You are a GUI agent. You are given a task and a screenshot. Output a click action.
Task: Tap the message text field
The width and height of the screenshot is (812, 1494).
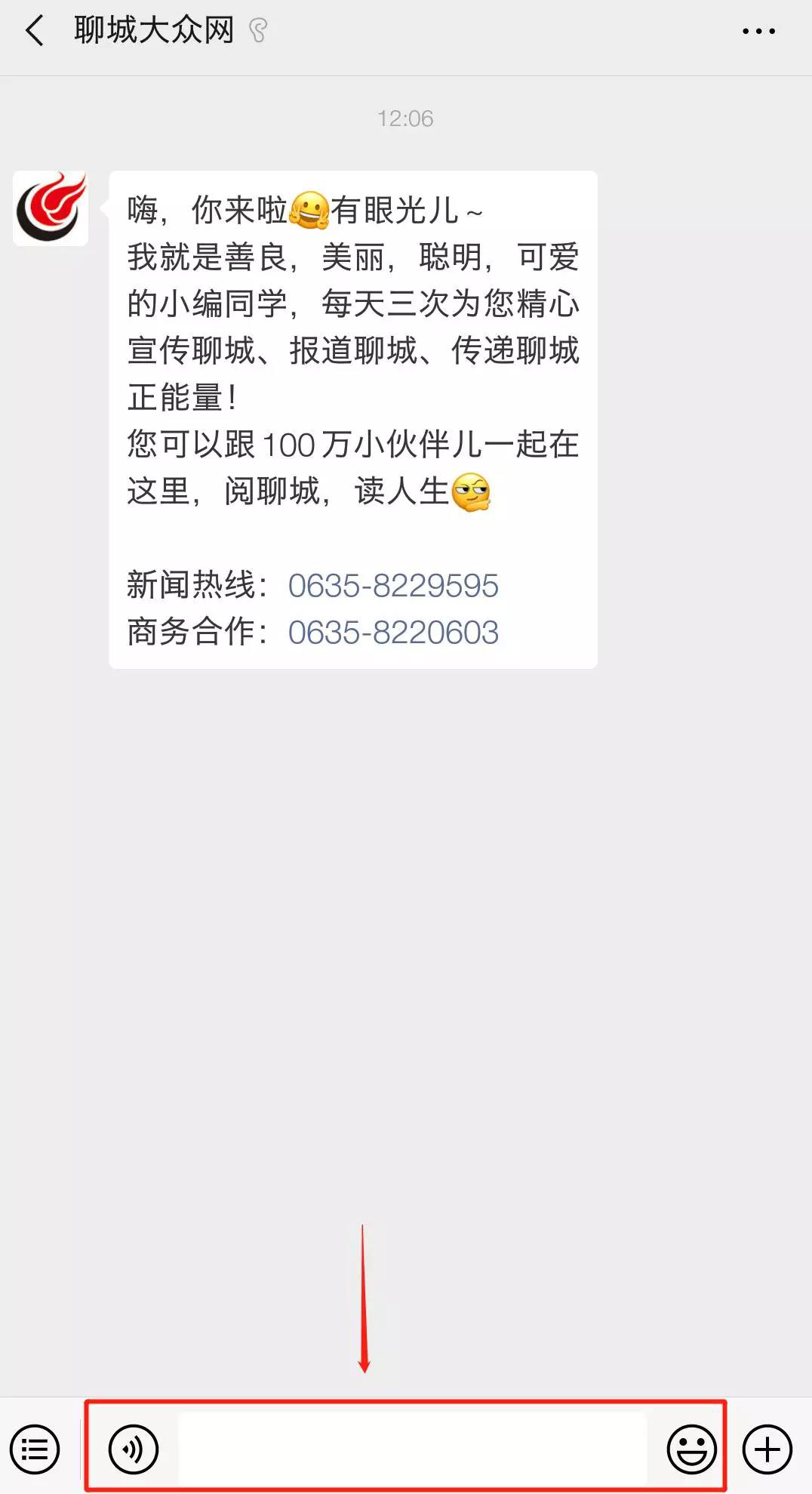tap(412, 1449)
